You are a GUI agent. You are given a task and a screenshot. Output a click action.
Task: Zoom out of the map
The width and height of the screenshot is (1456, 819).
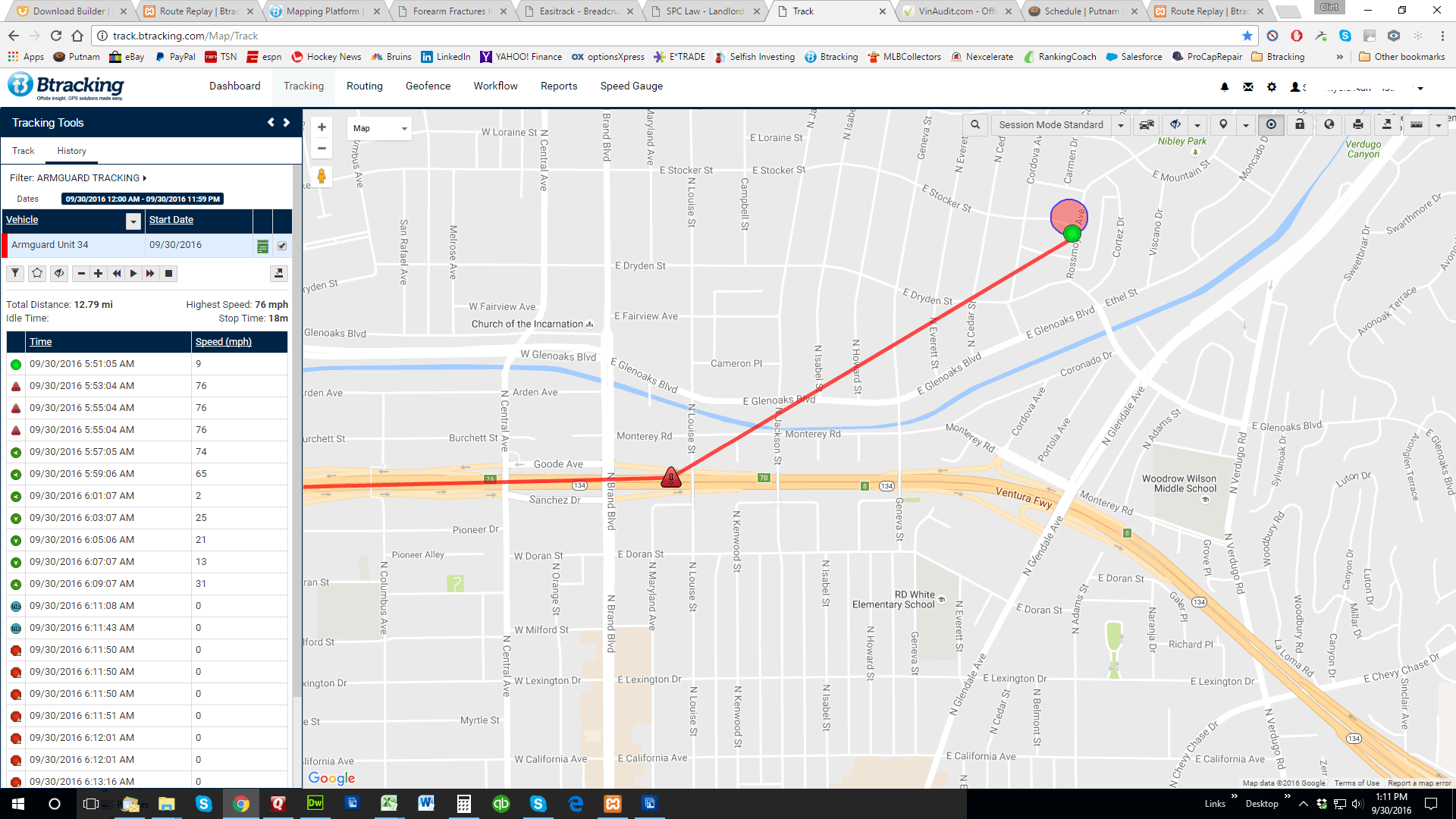[x=322, y=149]
